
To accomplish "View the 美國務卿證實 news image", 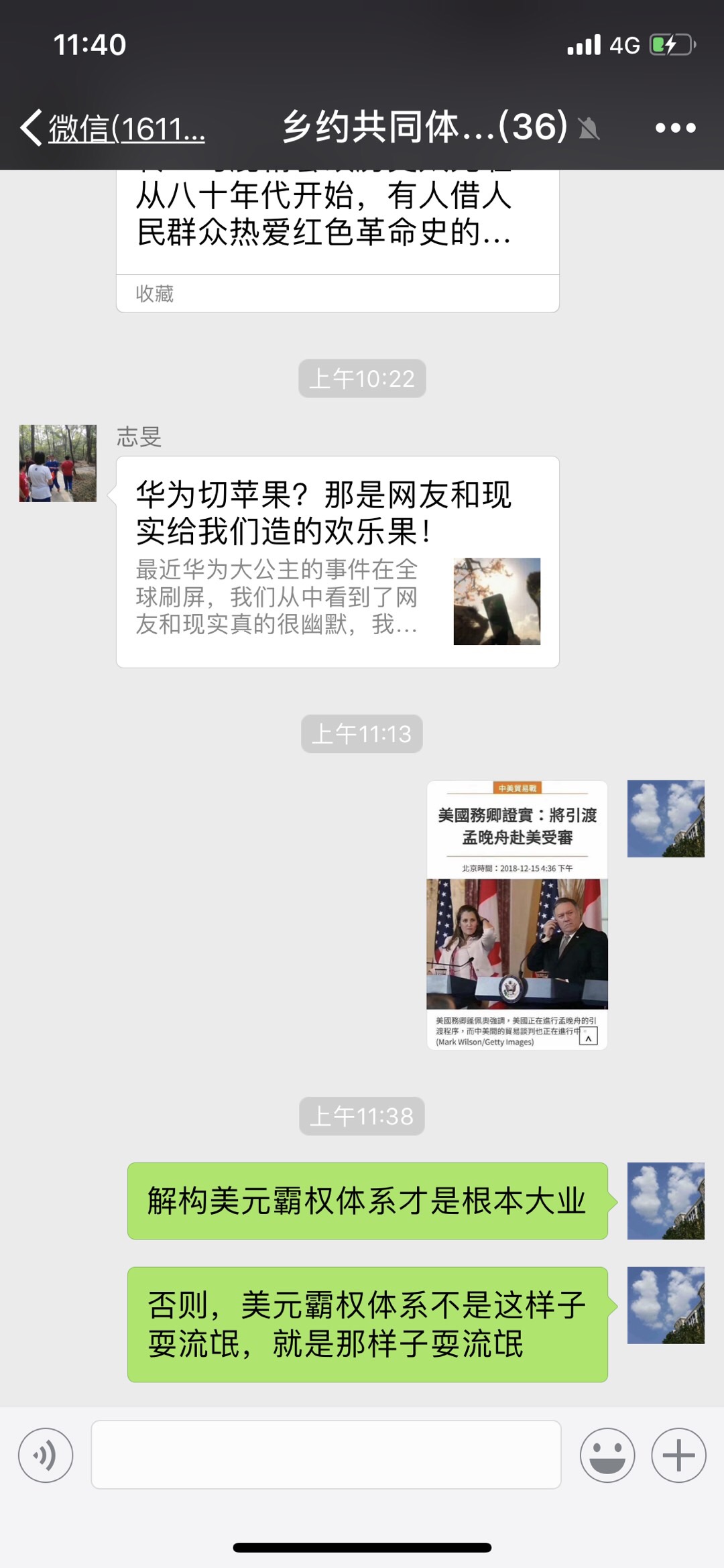I will tap(517, 915).
